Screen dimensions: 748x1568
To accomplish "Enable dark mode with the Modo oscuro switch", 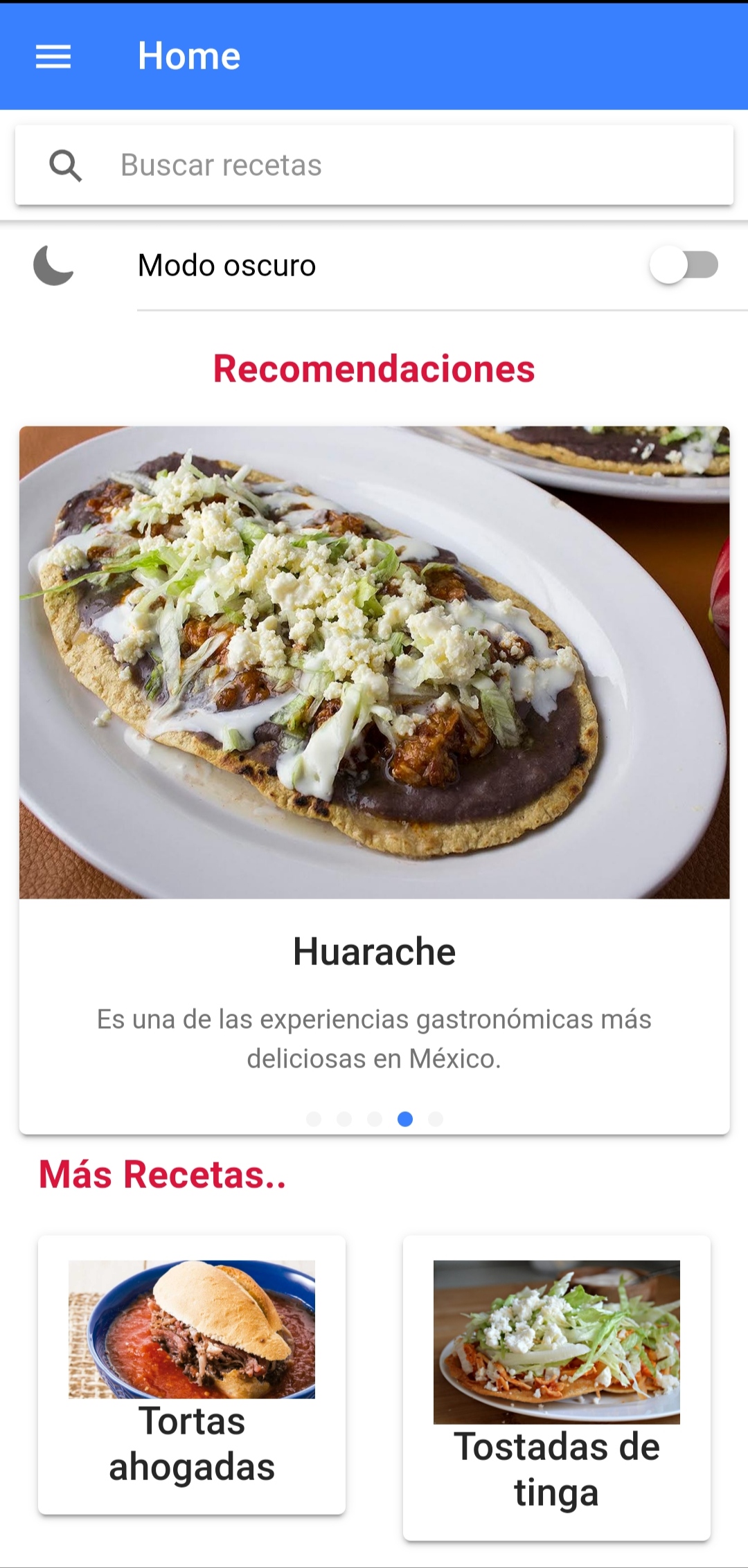I will tap(684, 265).
